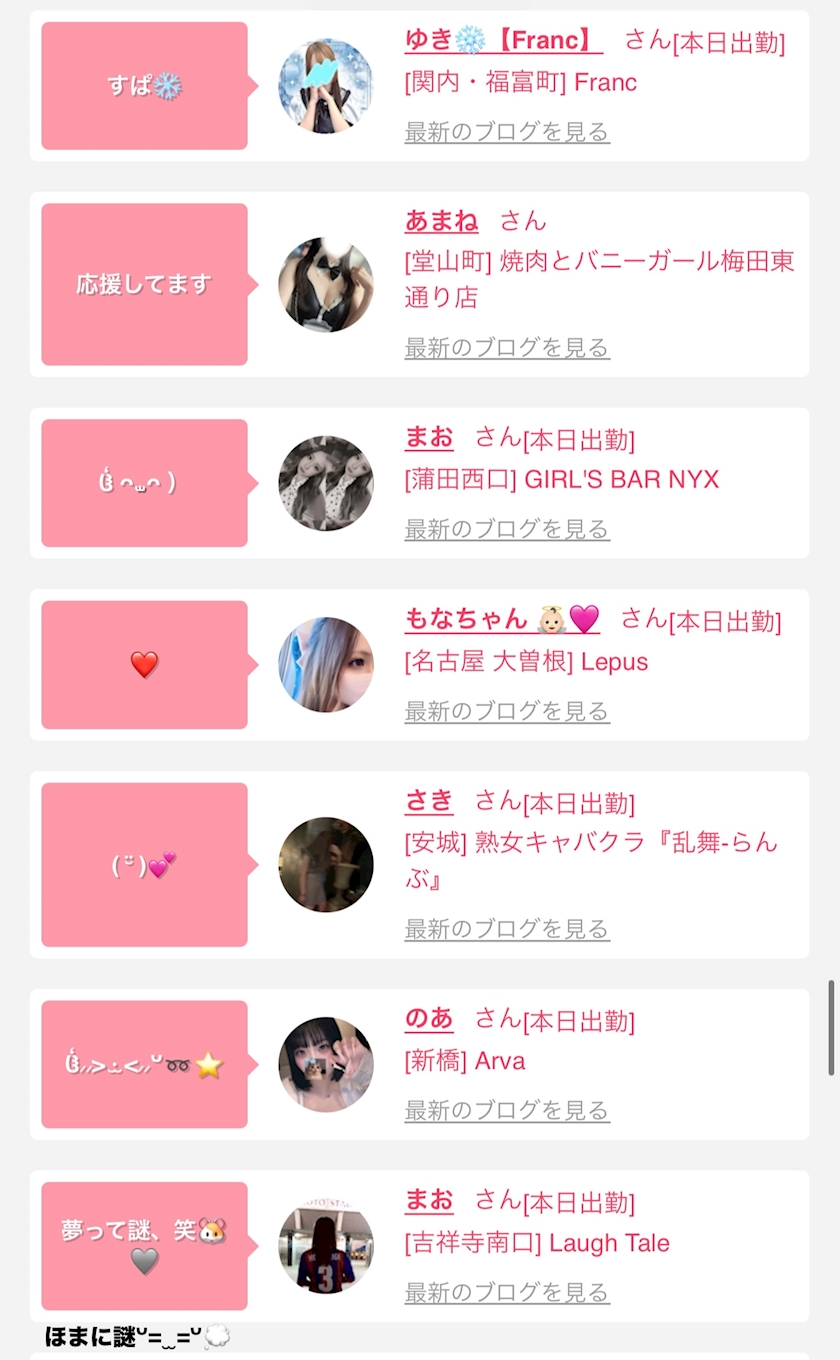Open まお's profile at Laugh Tale
This screenshot has width=840, height=1360.
point(429,1200)
